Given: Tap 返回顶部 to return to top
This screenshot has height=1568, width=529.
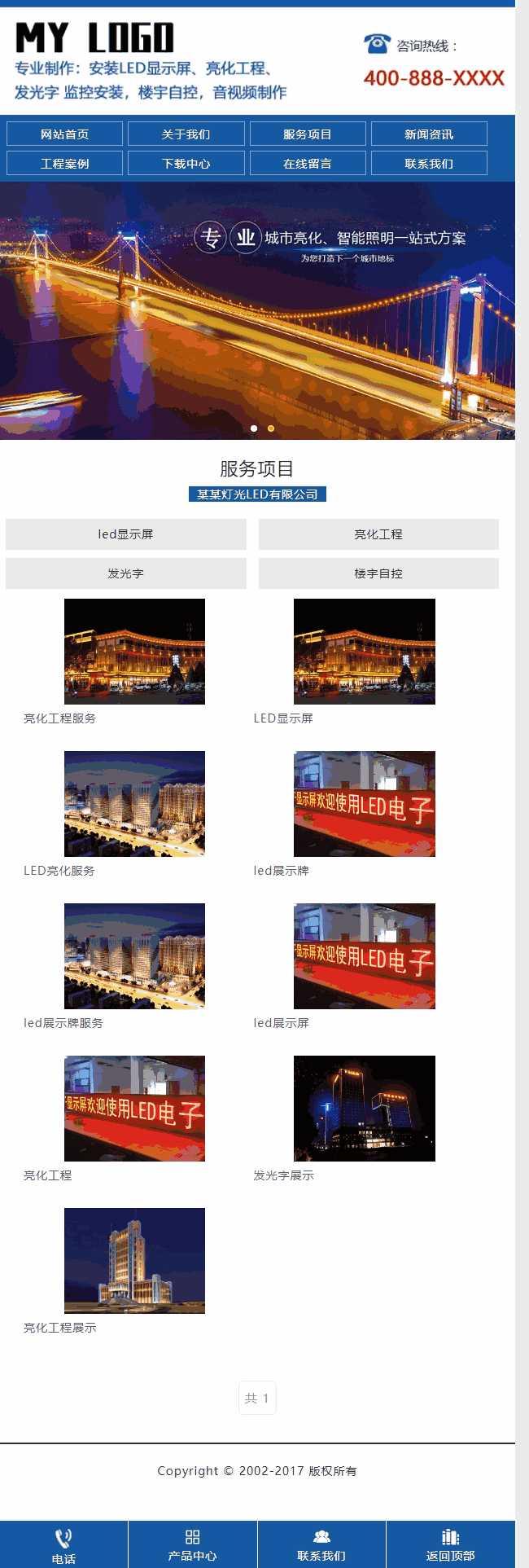Looking at the screenshot, I should [450, 1545].
